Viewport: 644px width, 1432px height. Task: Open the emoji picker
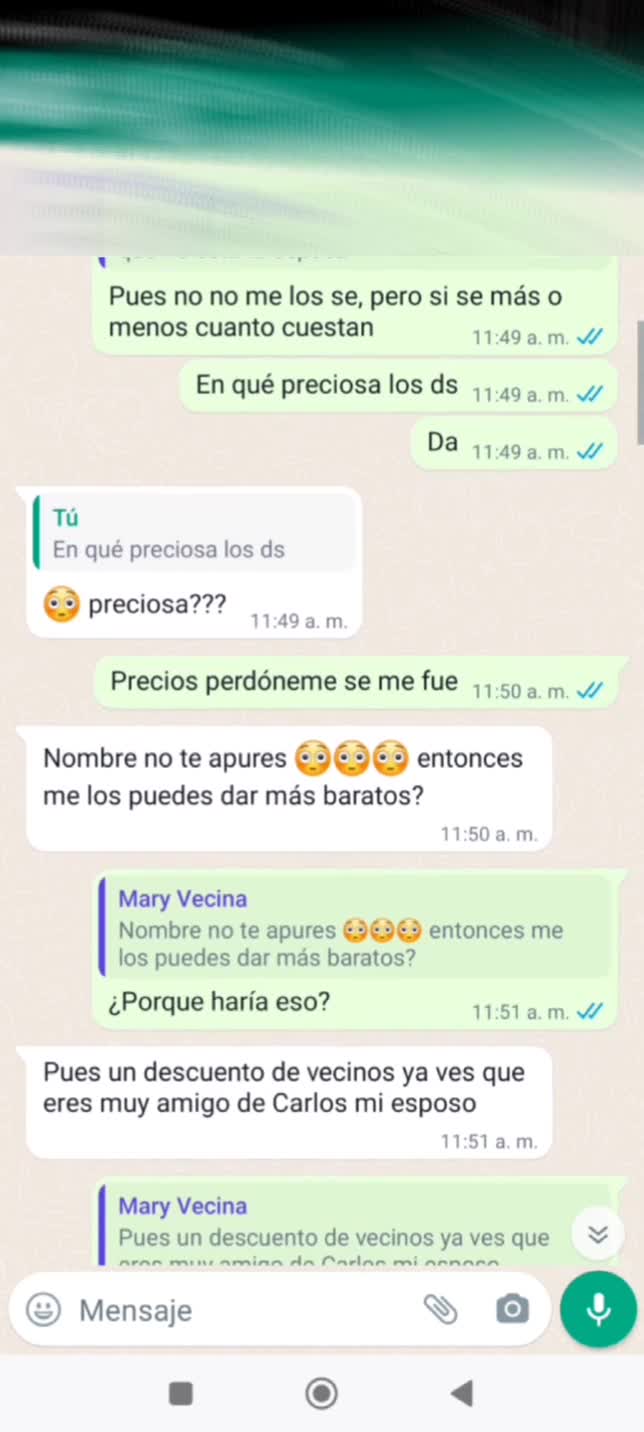[x=43, y=1310]
